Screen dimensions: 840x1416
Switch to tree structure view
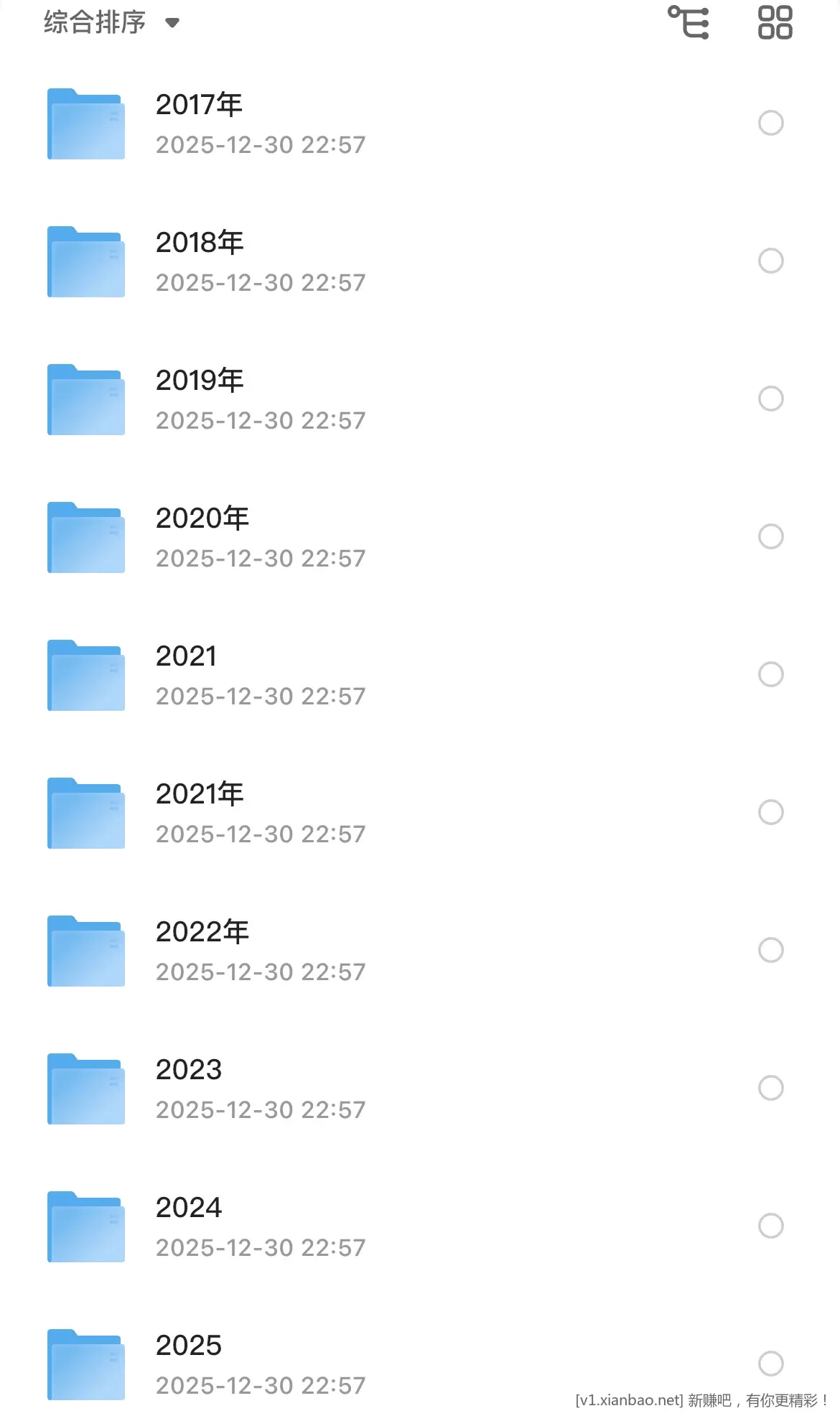tap(689, 23)
